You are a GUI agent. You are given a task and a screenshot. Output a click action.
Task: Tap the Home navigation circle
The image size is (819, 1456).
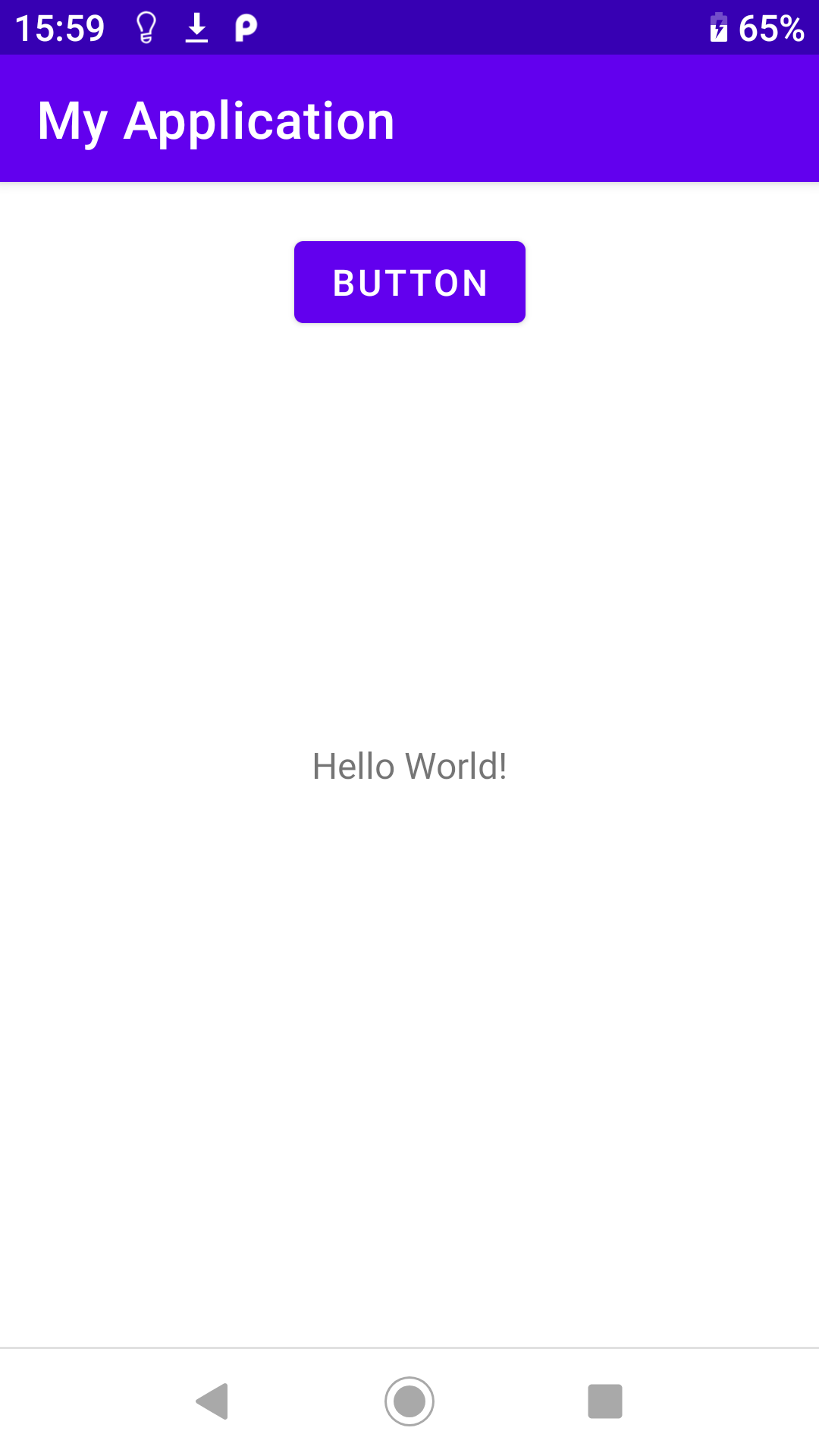tap(409, 1401)
